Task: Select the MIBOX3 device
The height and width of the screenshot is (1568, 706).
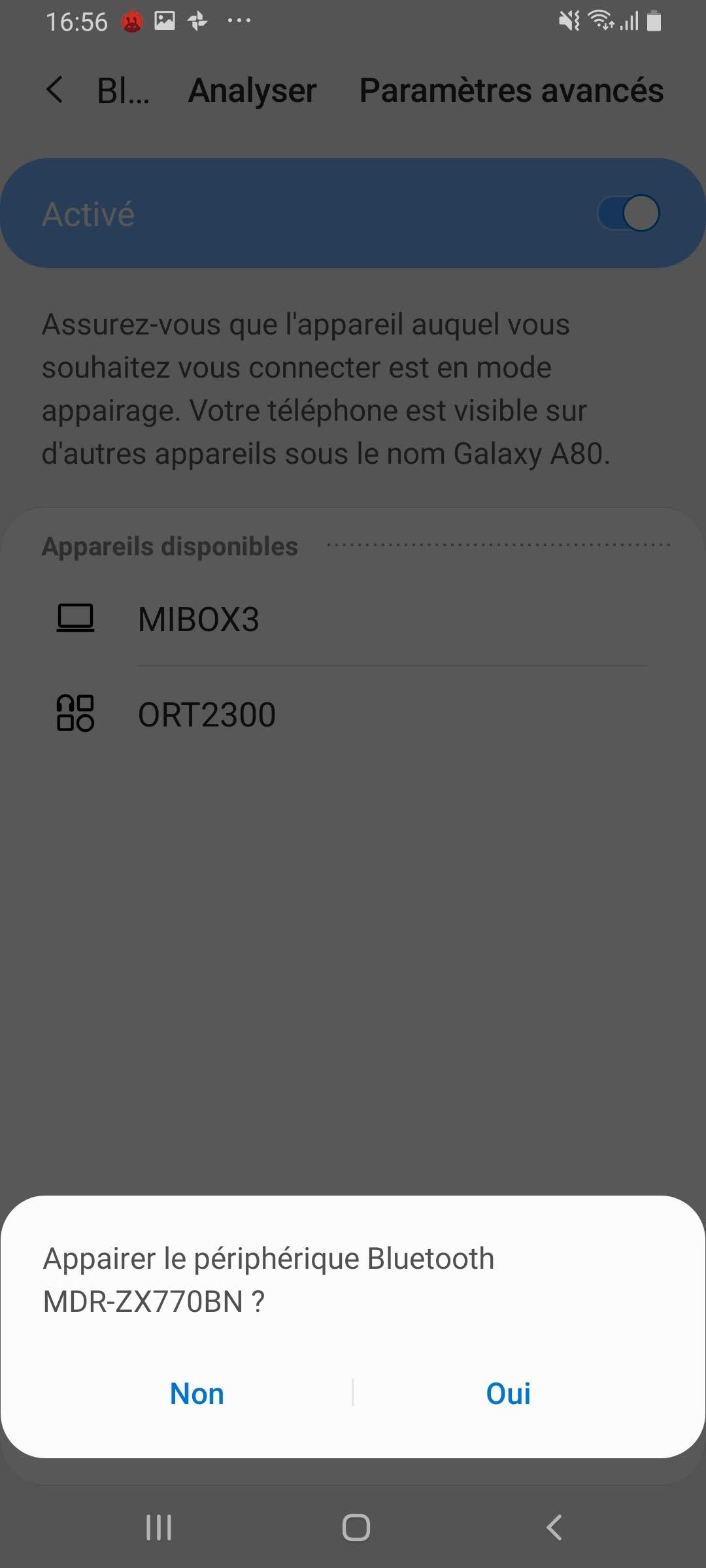Action: tap(353, 619)
